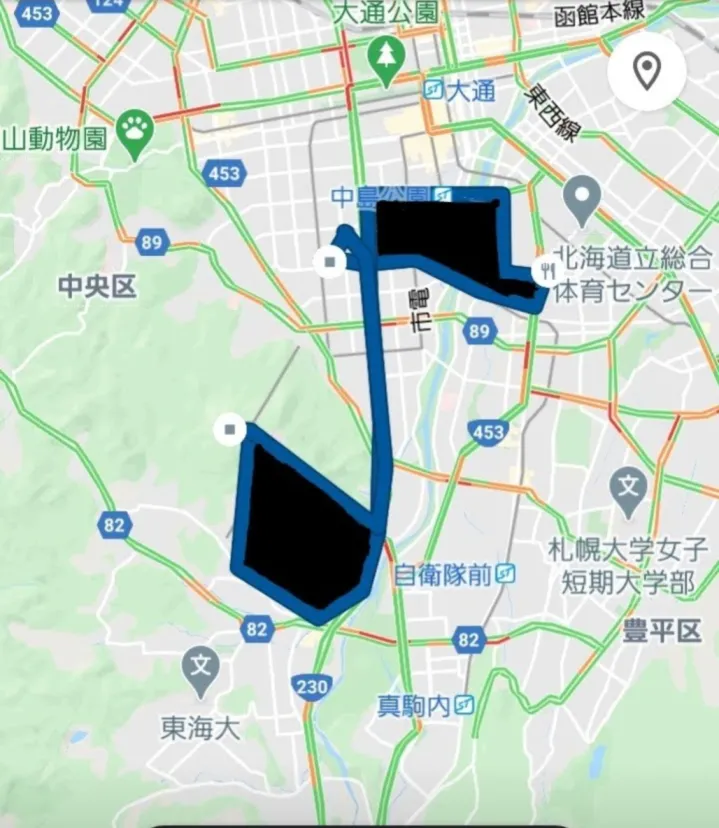Tap the restaurant stop marker on the route
The height and width of the screenshot is (828, 719).
click(546, 269)
